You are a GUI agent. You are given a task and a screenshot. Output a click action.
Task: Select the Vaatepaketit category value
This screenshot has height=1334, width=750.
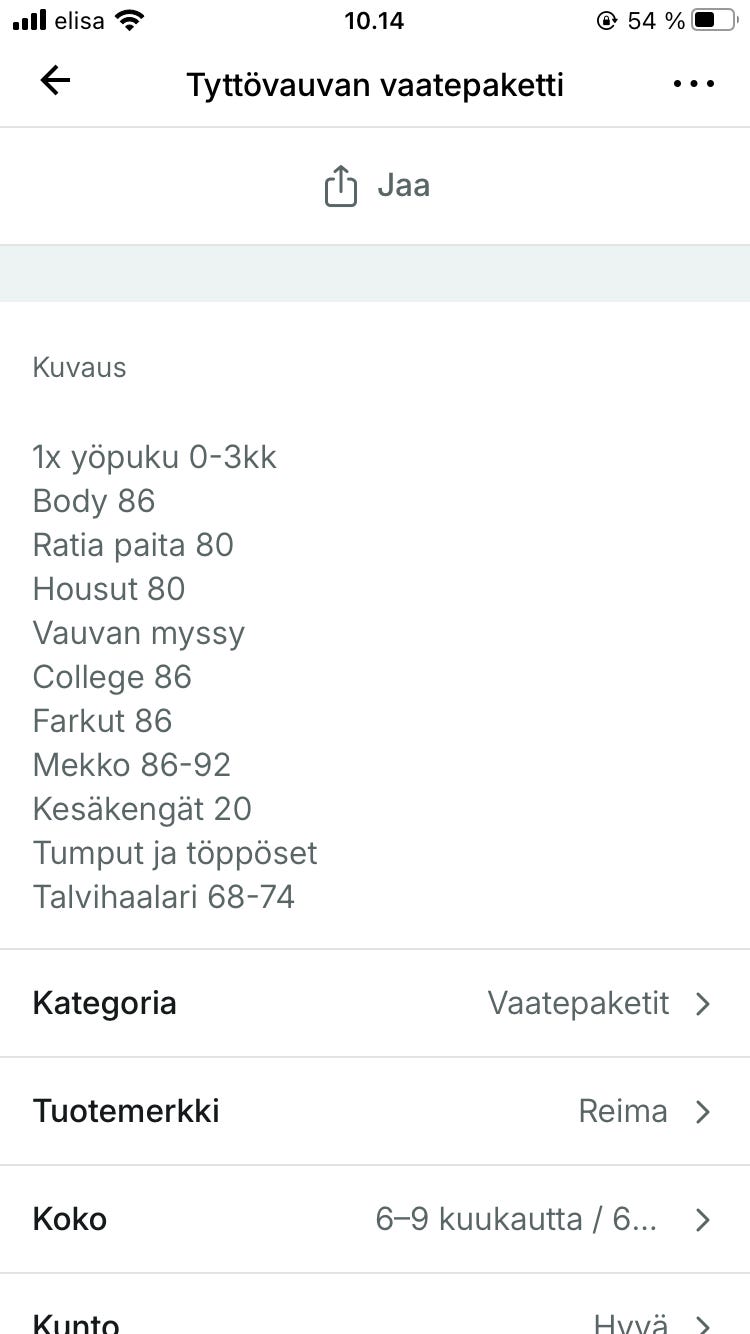pos(579,1003)
